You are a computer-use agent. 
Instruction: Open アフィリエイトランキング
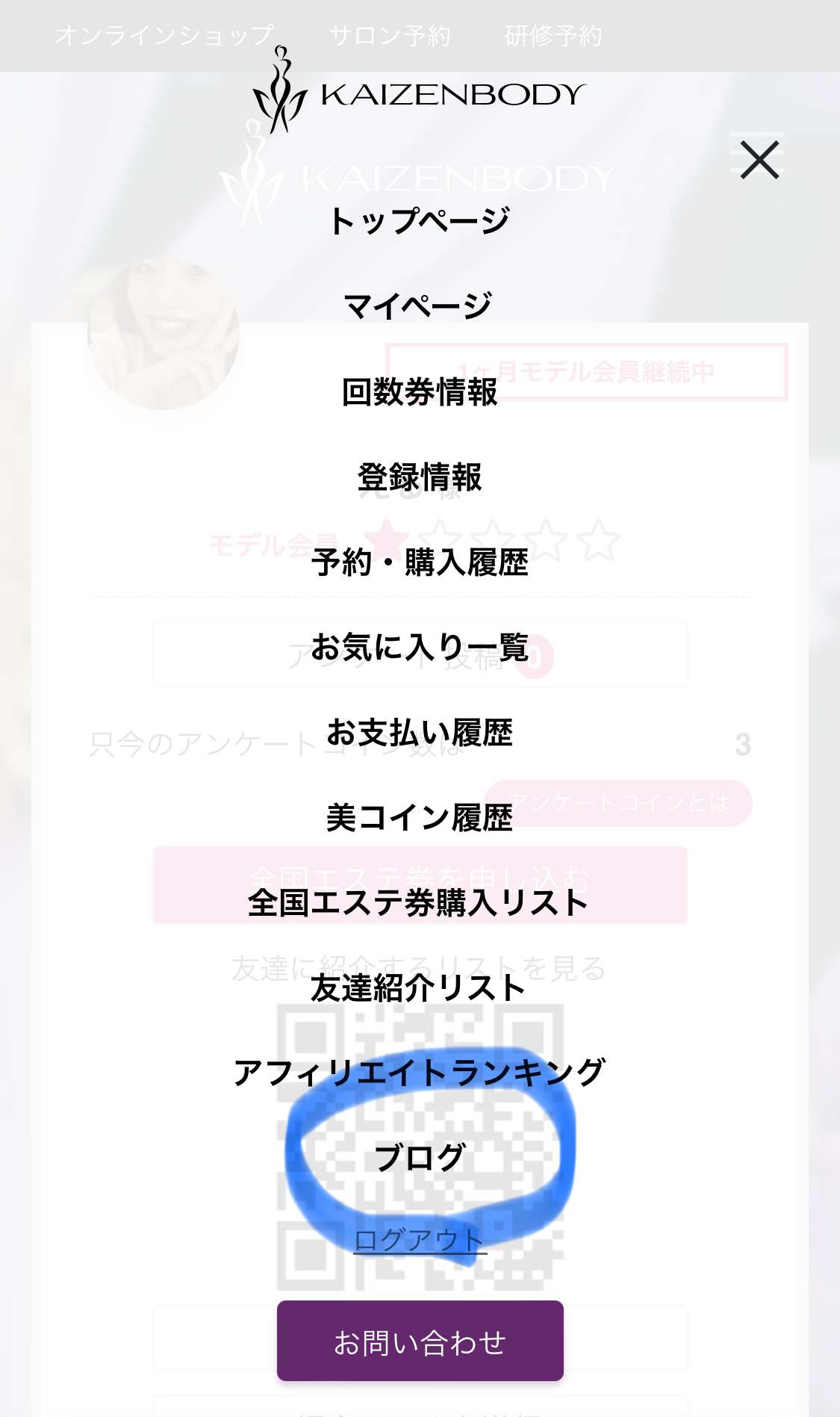coord(419,1073)
